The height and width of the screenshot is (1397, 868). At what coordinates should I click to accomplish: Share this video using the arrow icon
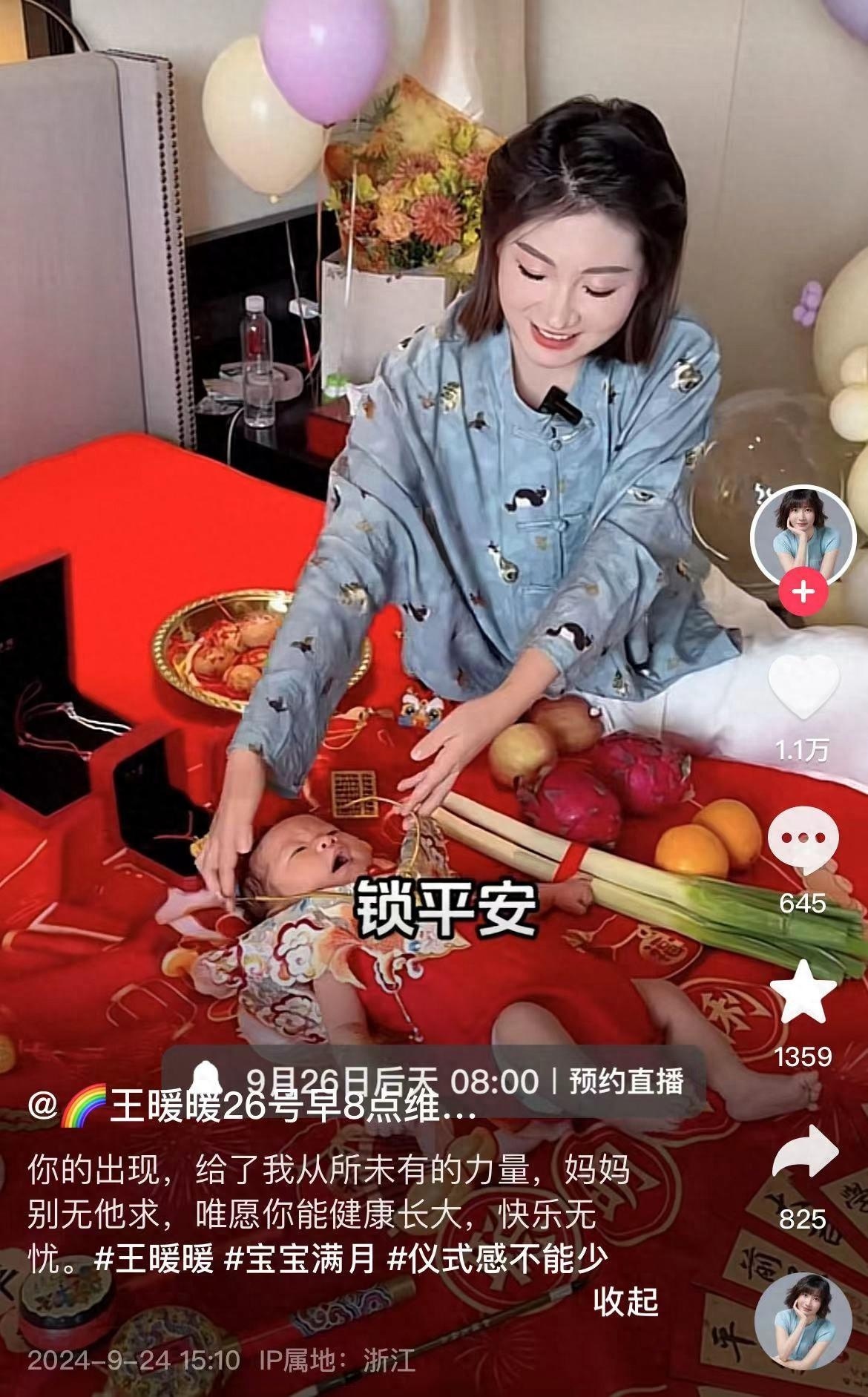[803, 1153]
